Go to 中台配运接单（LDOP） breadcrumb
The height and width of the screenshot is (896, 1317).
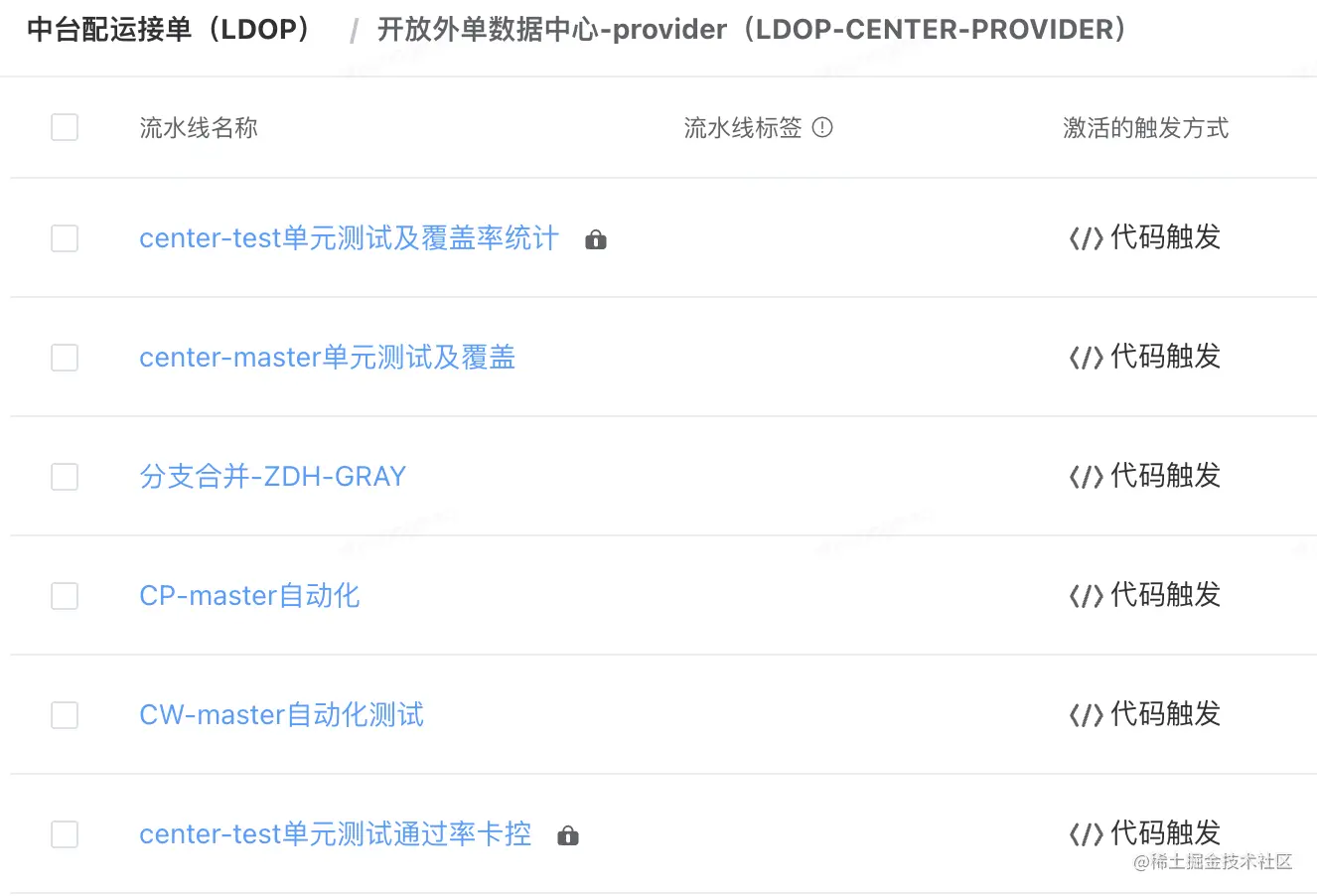(169, 30)
